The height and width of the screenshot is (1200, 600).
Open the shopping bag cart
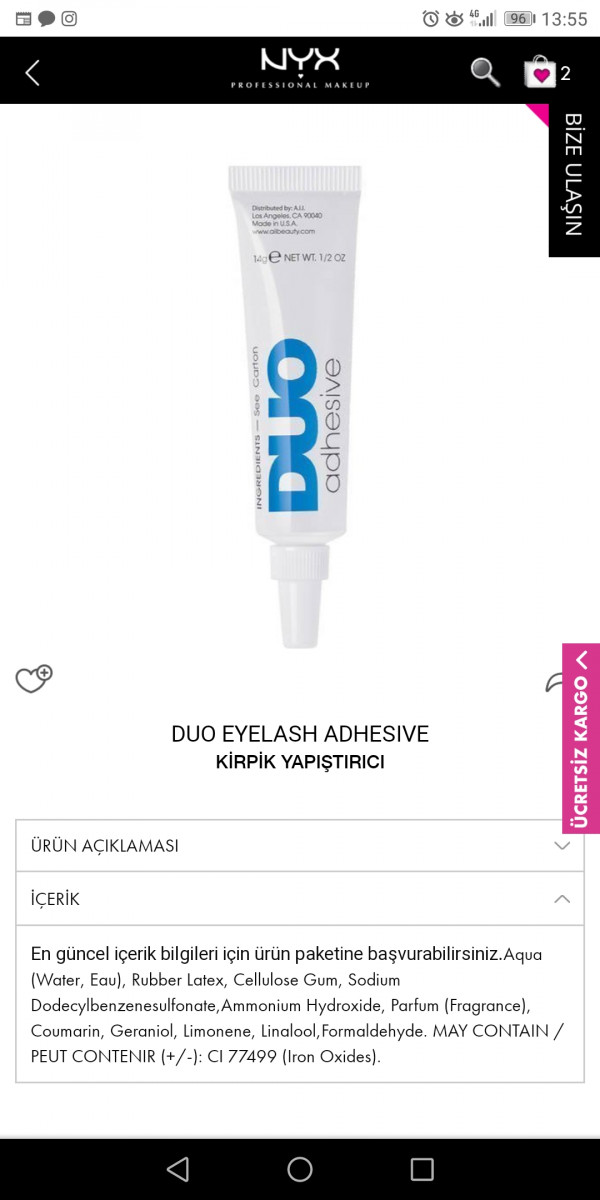(x=540, y=72)
